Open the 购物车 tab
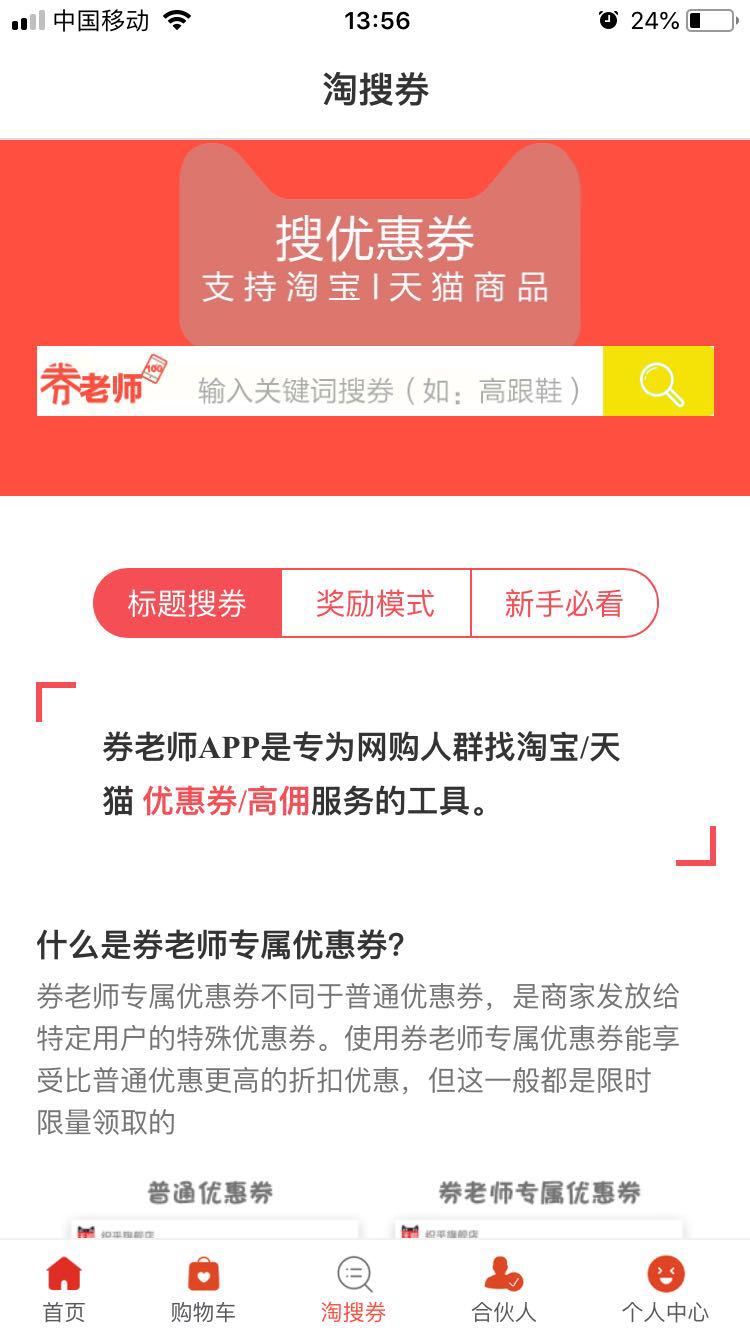This screenshot has width=750, height=1334. (x=203, y=1288)
